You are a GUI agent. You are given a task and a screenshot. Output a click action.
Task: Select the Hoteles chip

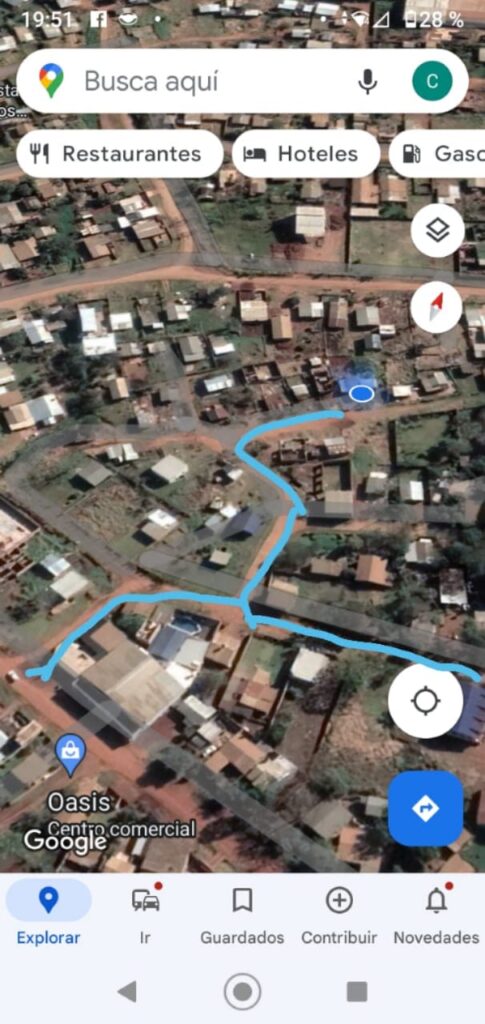[x=305, y=154]
